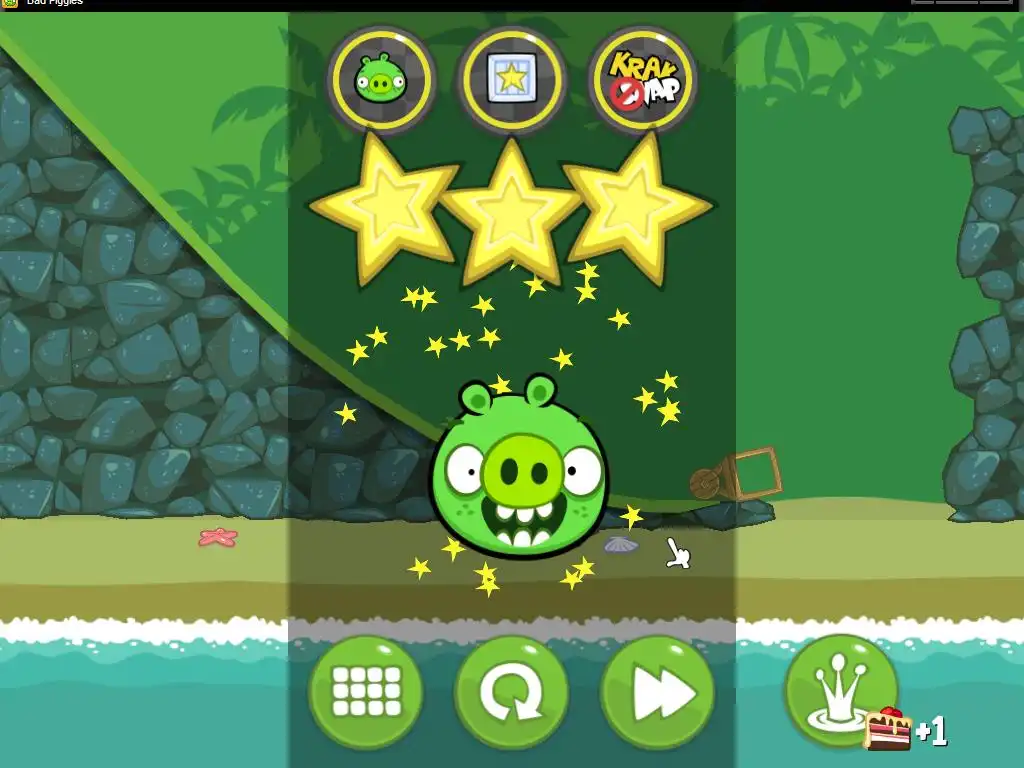Replay the current level
Image resolution: width=1024 pixels, height=768 pixels.
point(511,691)
